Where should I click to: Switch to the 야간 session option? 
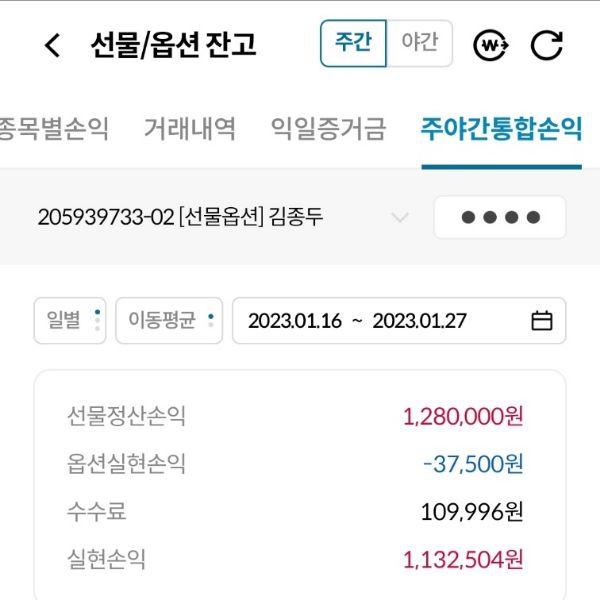pyautogui.click(x=419, y=44)
